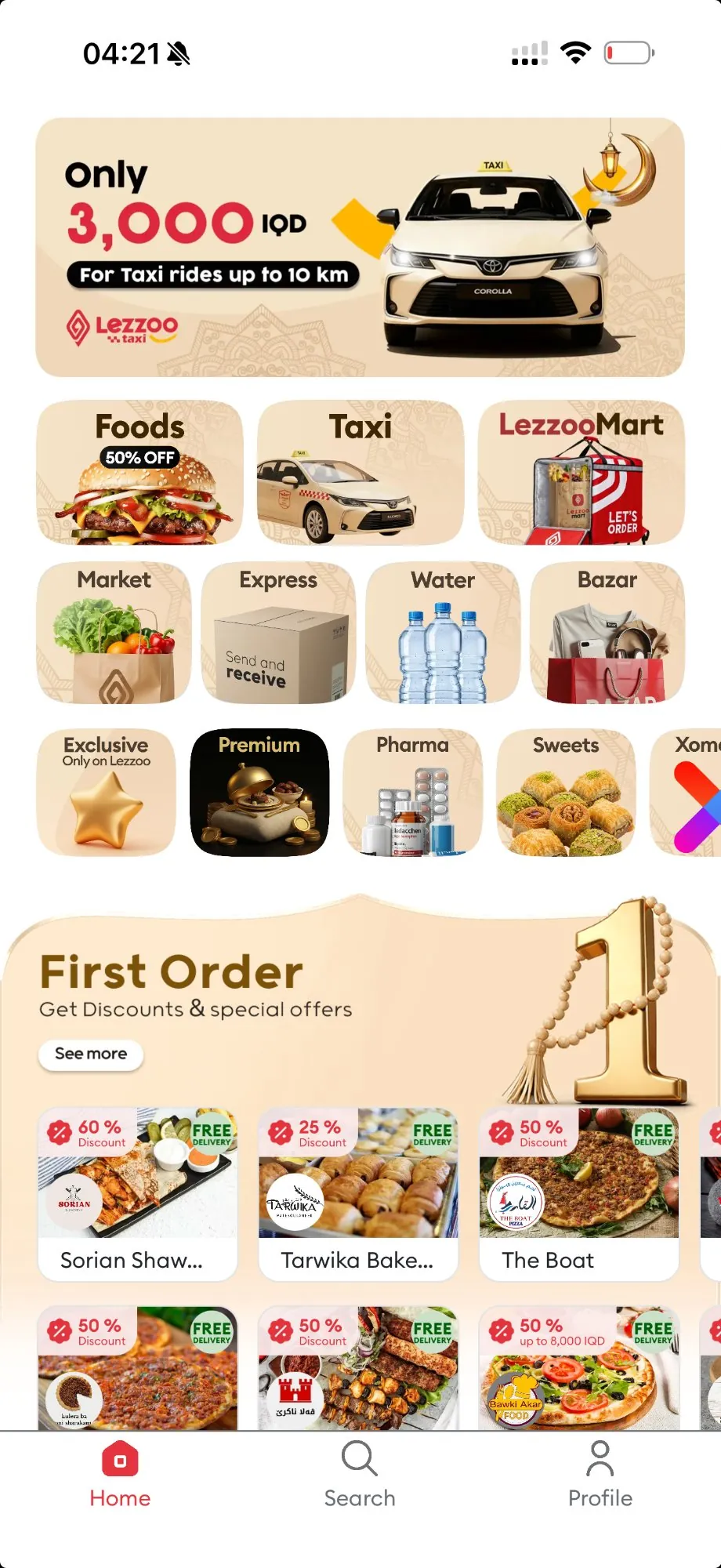
Task: Open the Sorian Shaw... restaurant card
Action: [138, 1194]
